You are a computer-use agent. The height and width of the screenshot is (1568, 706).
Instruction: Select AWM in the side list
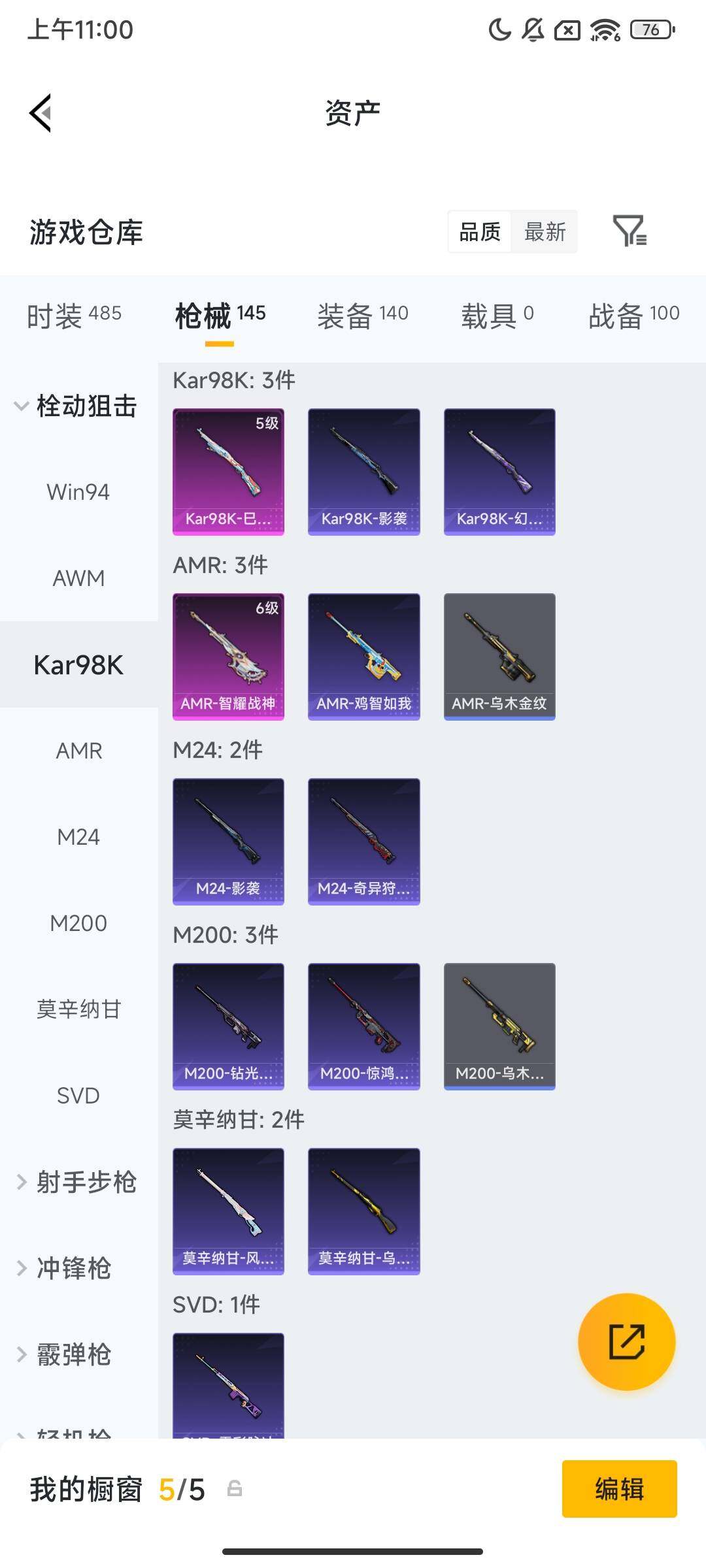(x=78, y=578)
